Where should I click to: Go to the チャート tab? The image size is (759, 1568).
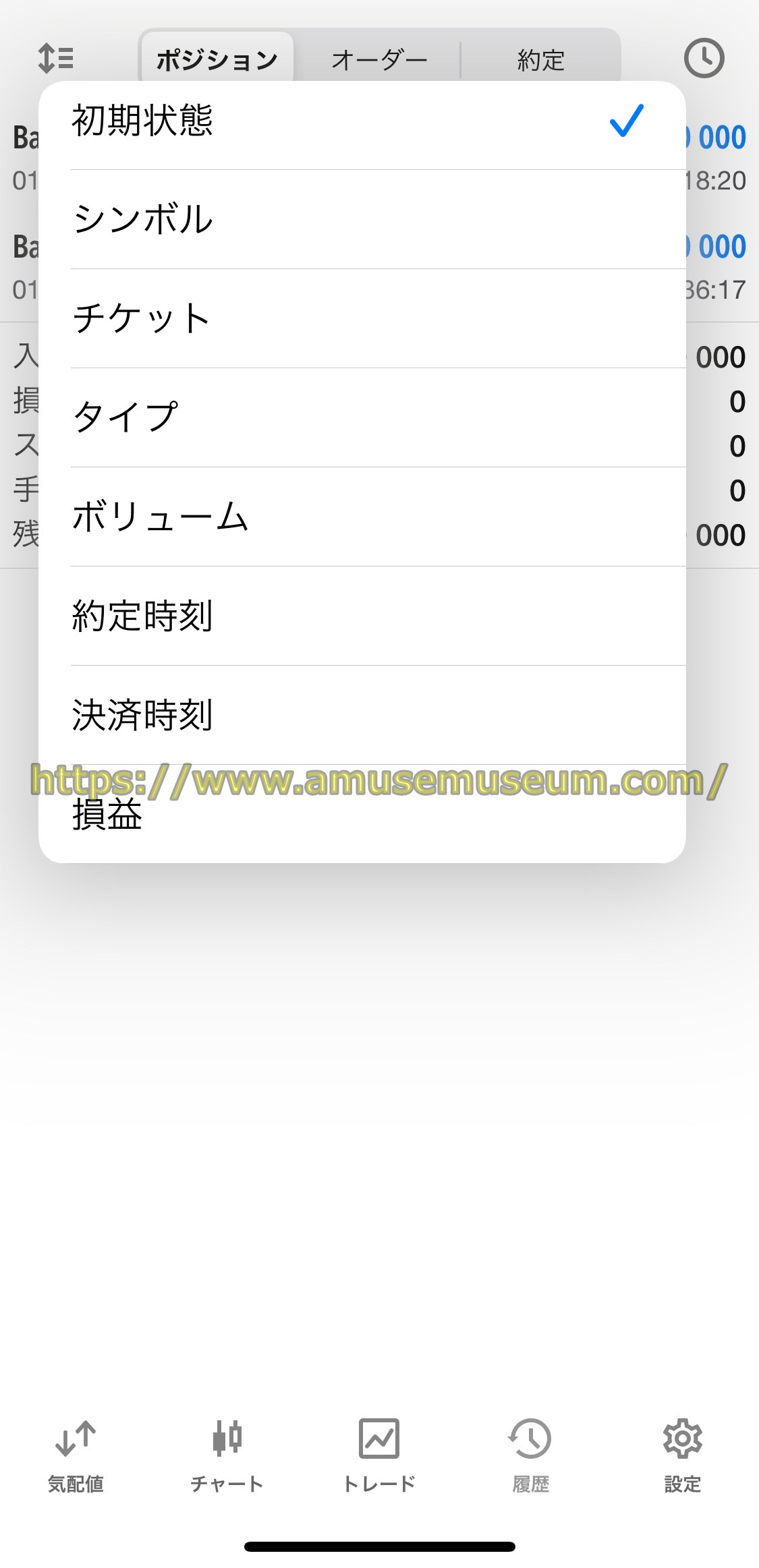(x=227, y=1455)
